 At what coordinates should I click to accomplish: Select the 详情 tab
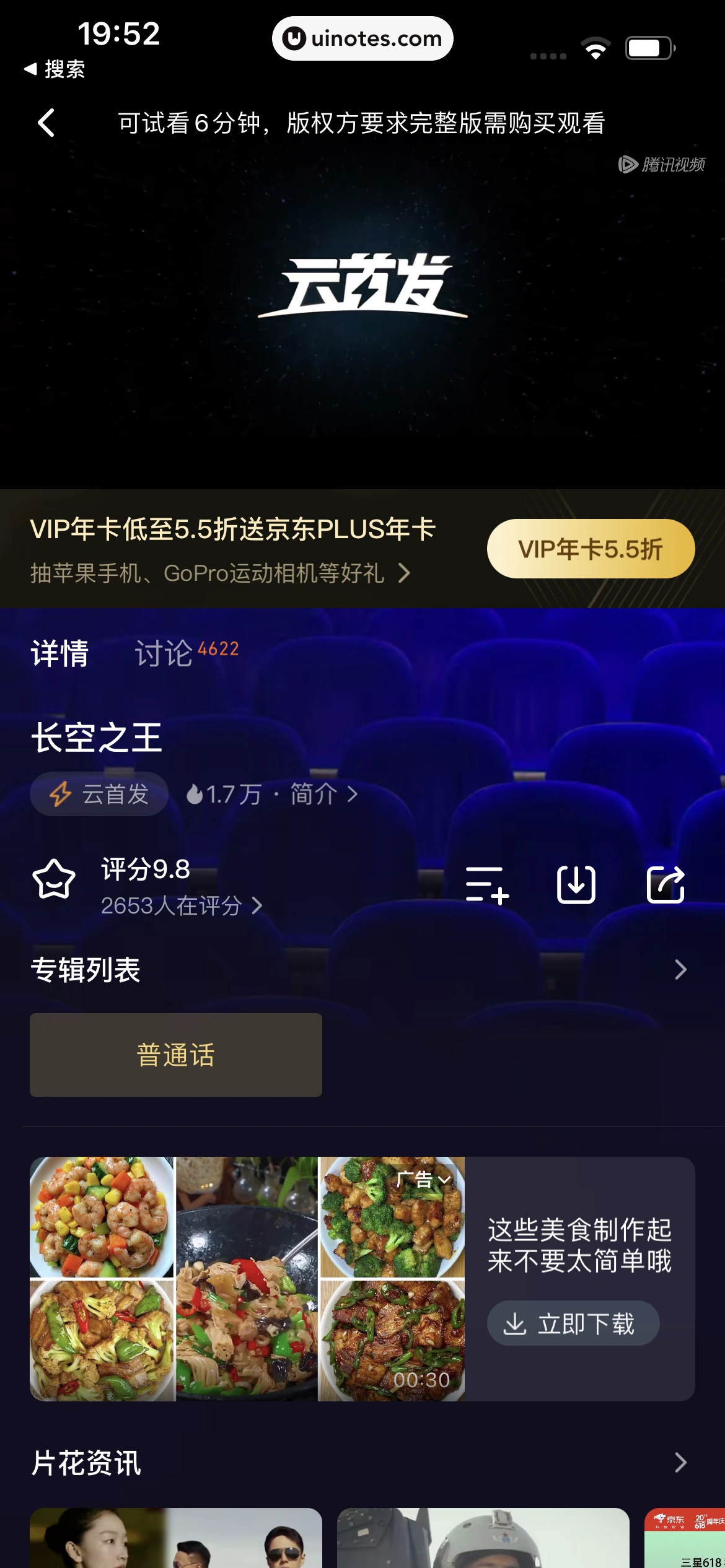[x=60, y=654]
